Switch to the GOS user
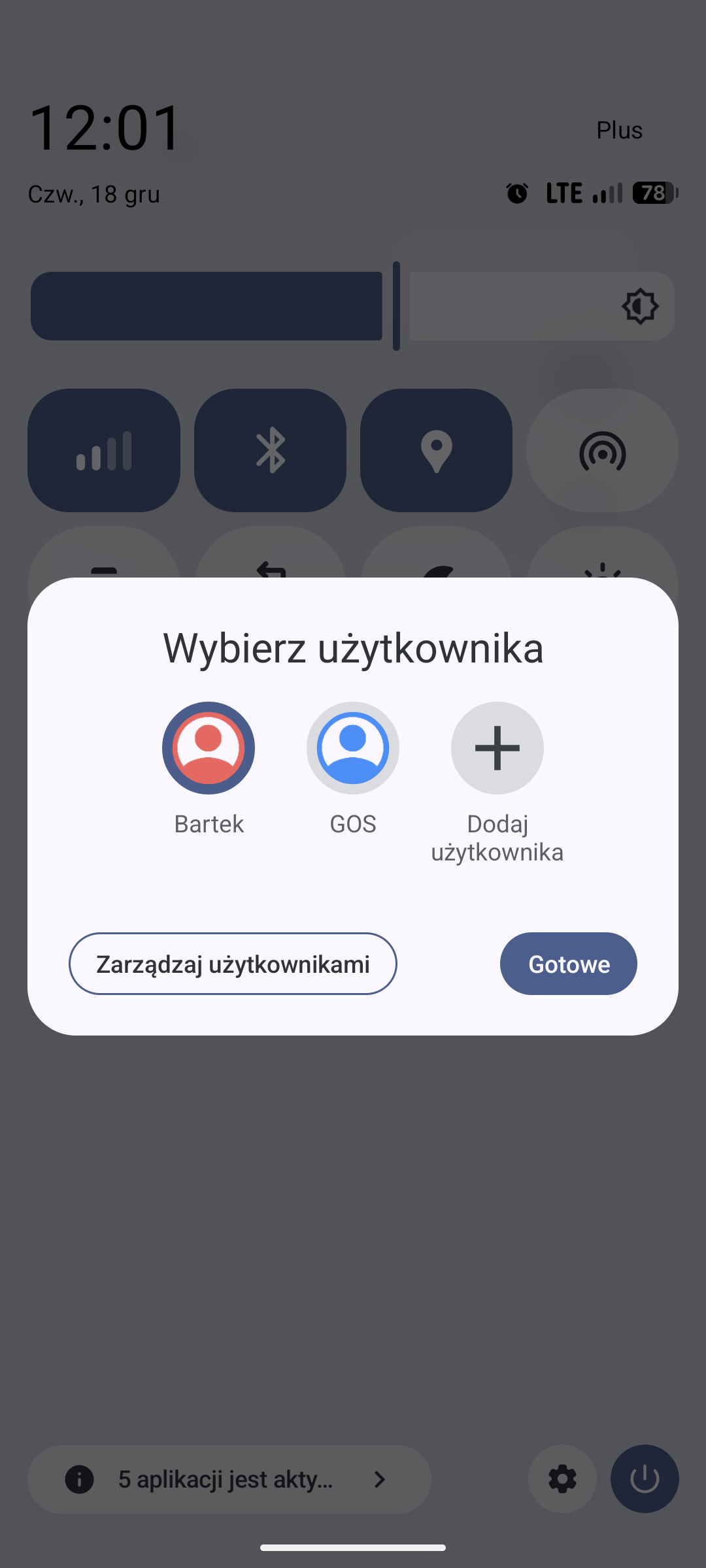The height and width of the screenshot is (1568, 706). (353, 748)
